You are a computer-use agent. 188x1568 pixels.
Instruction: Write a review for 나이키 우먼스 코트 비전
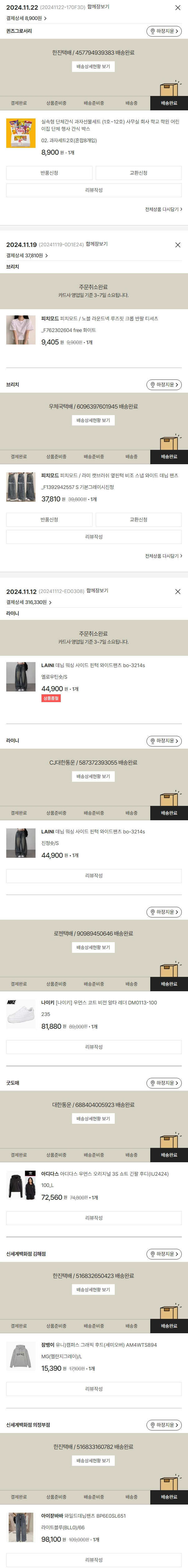pyautogui.click(x=94, y=1047)
